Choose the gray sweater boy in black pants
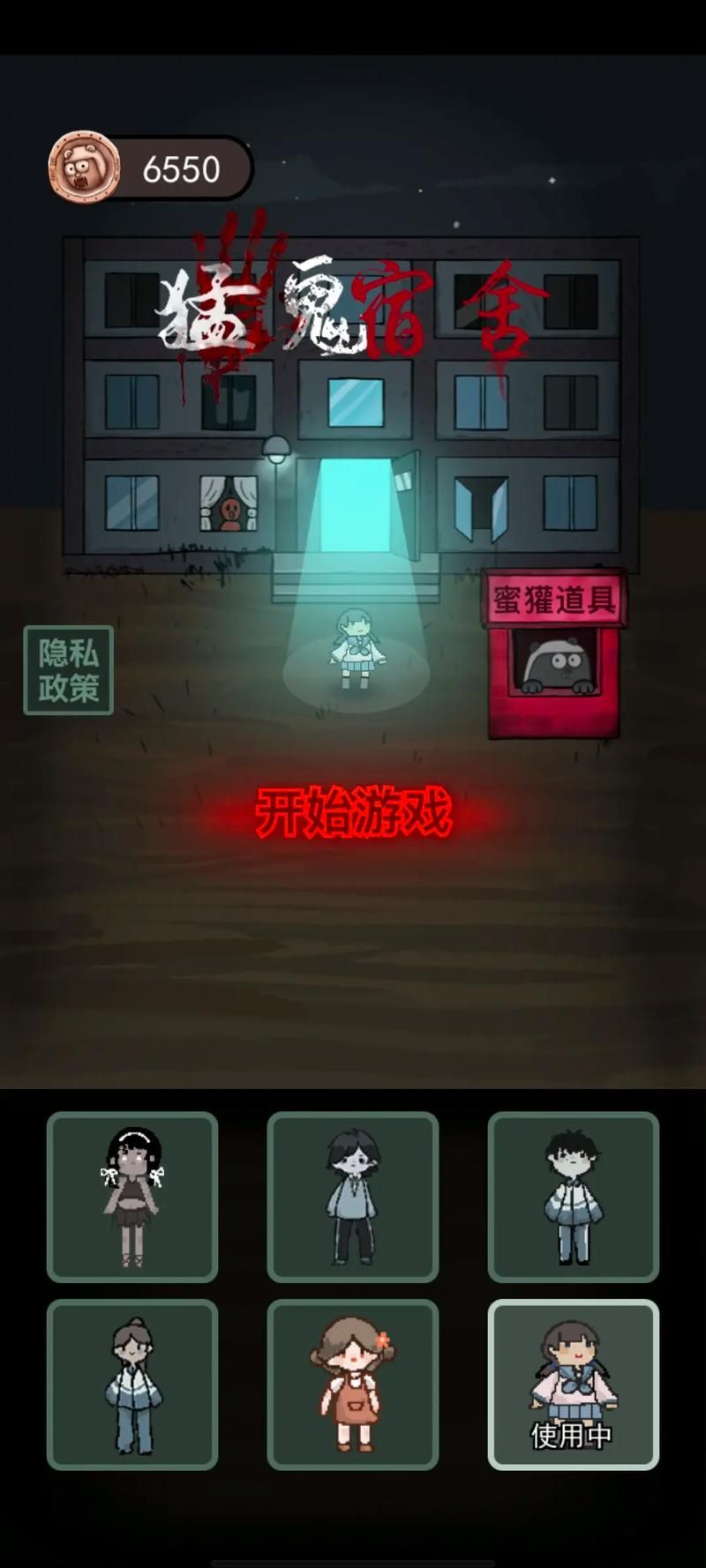The height and width of the screenshot is (1568, 706). [x=353, y=1197]
